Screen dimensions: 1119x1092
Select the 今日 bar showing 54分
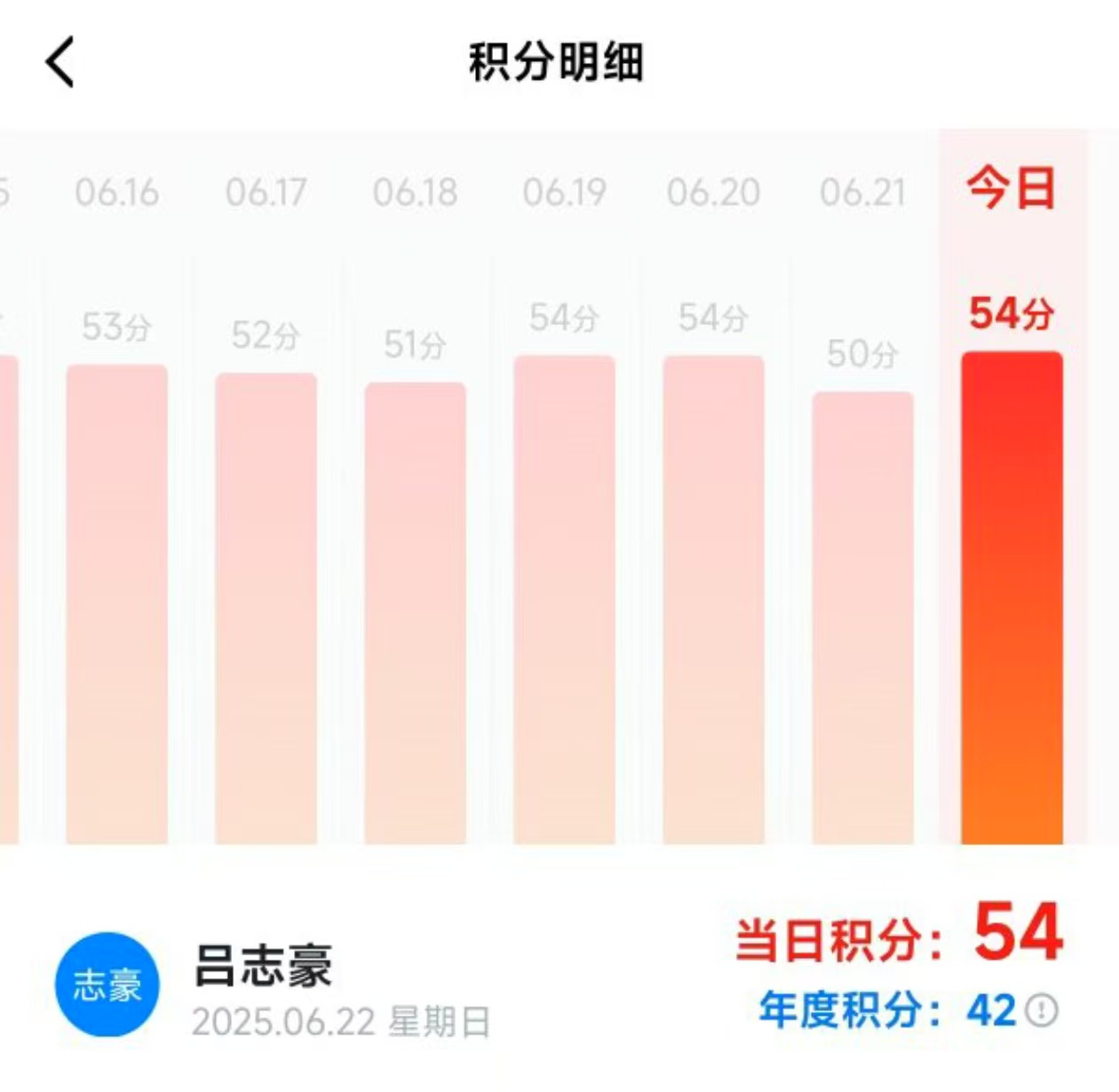pyautogui.click(x=1012, y=597)
